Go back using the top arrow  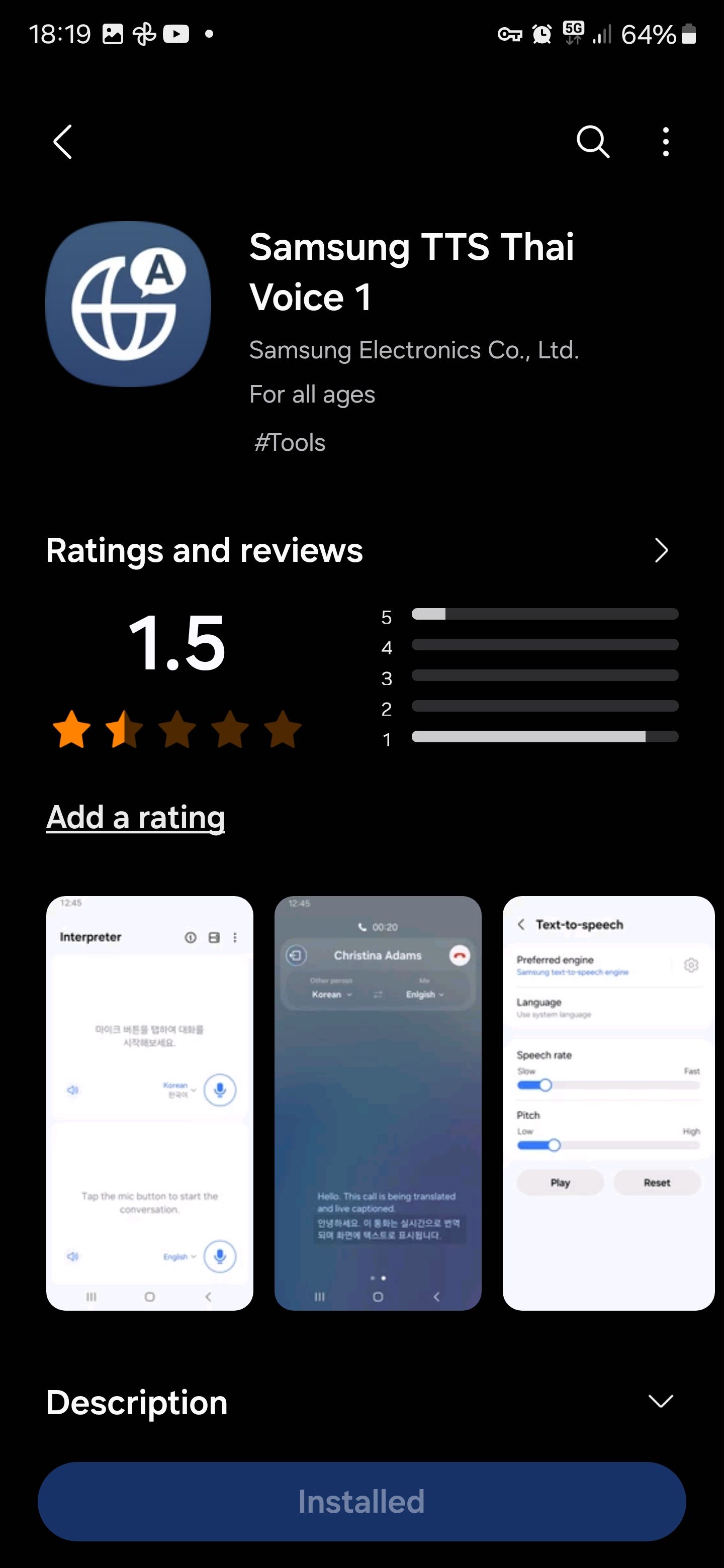tap(63, 142)
